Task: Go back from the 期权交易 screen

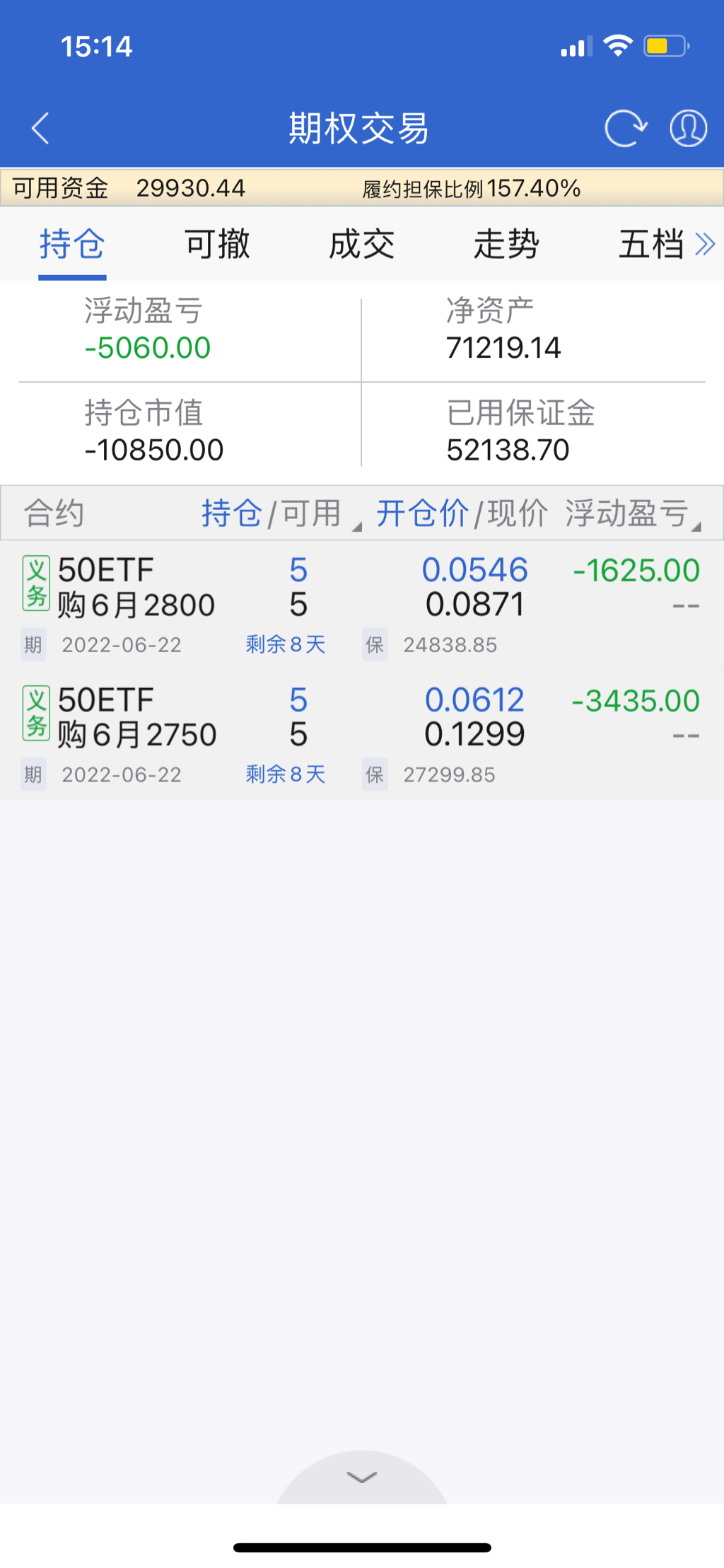Action: 41,129
